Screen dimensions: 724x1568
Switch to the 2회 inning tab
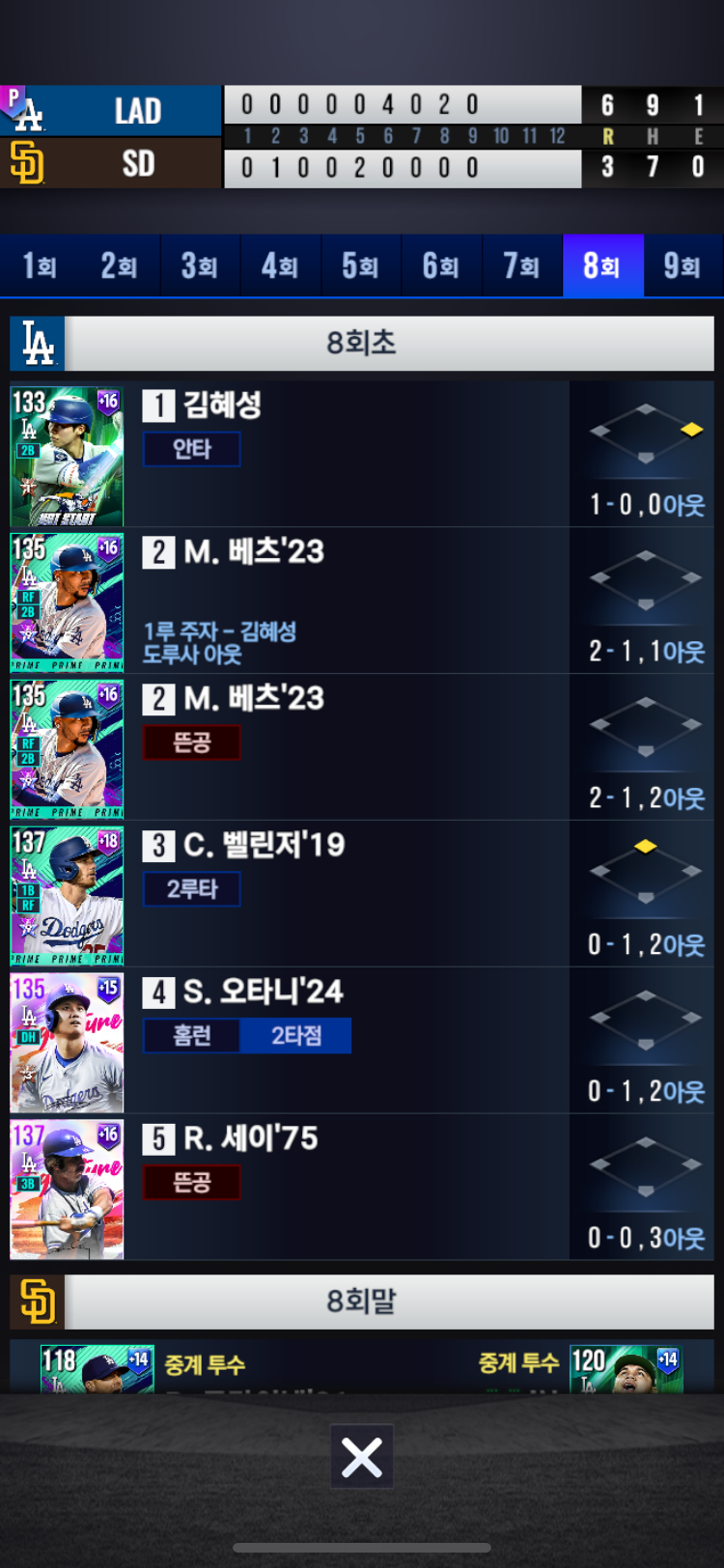tap(120, 266)
